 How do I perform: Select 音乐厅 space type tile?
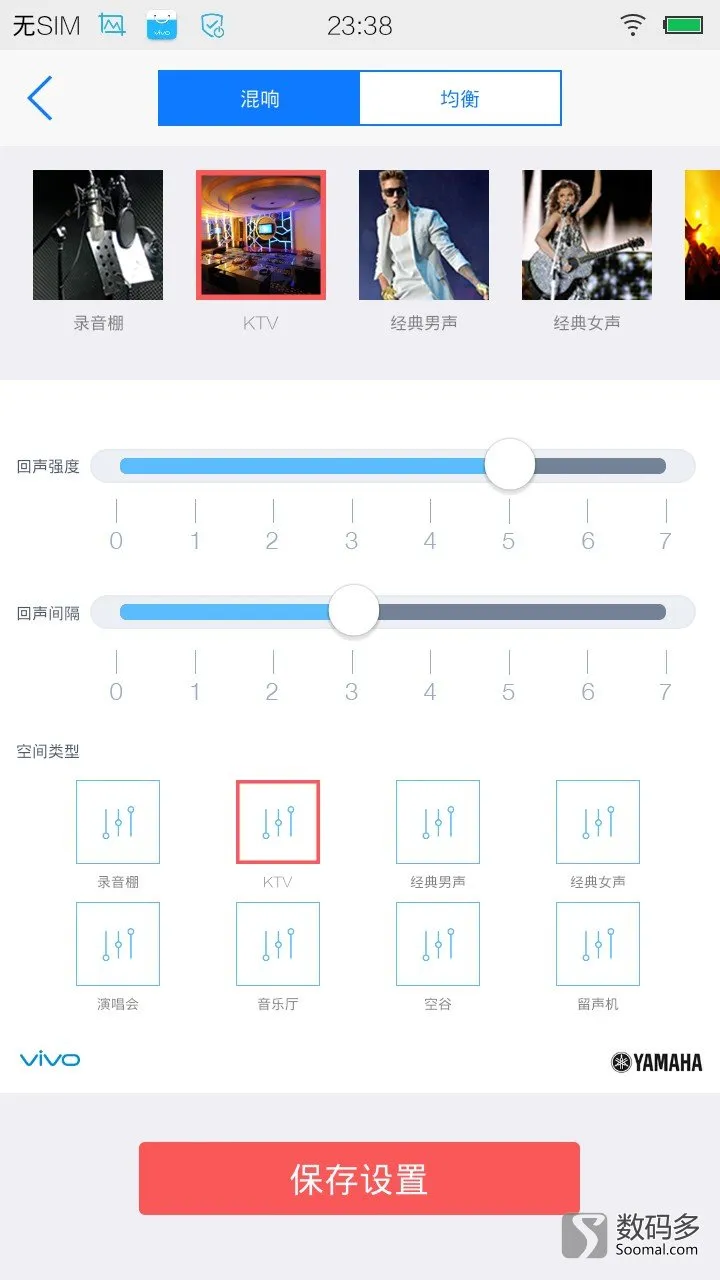point(278,944)
